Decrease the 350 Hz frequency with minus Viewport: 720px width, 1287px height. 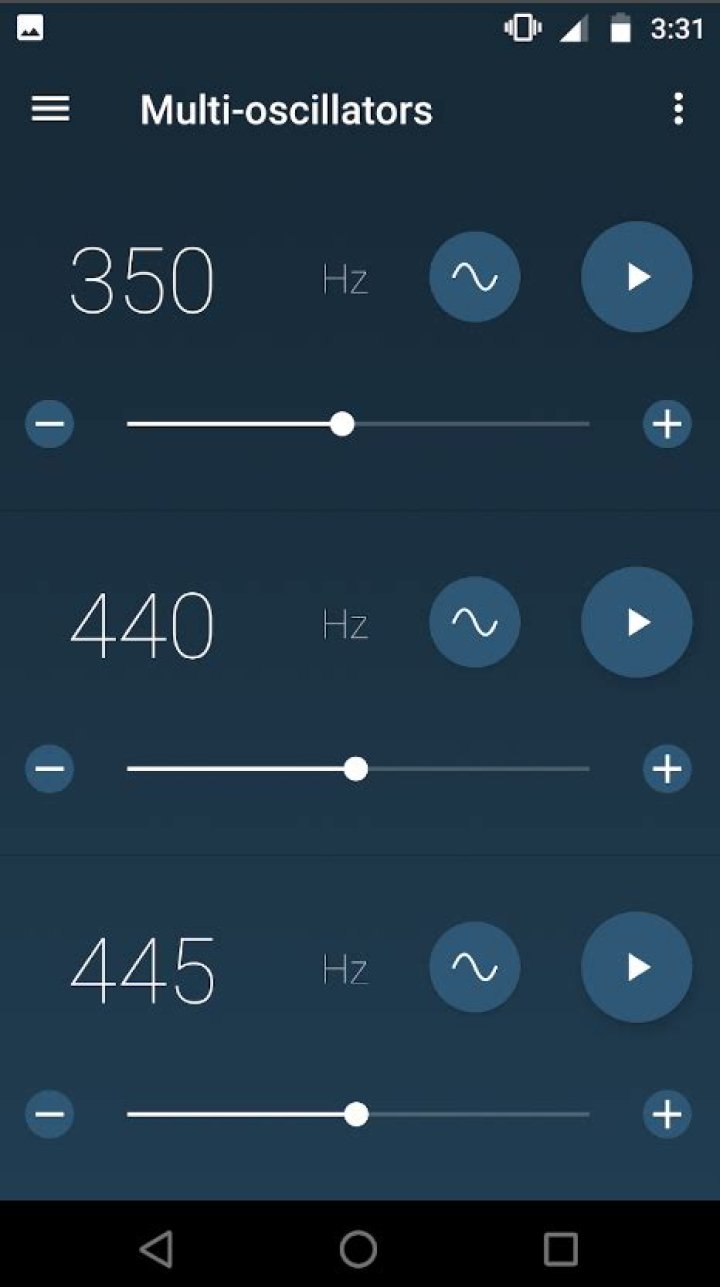[49, 424]
